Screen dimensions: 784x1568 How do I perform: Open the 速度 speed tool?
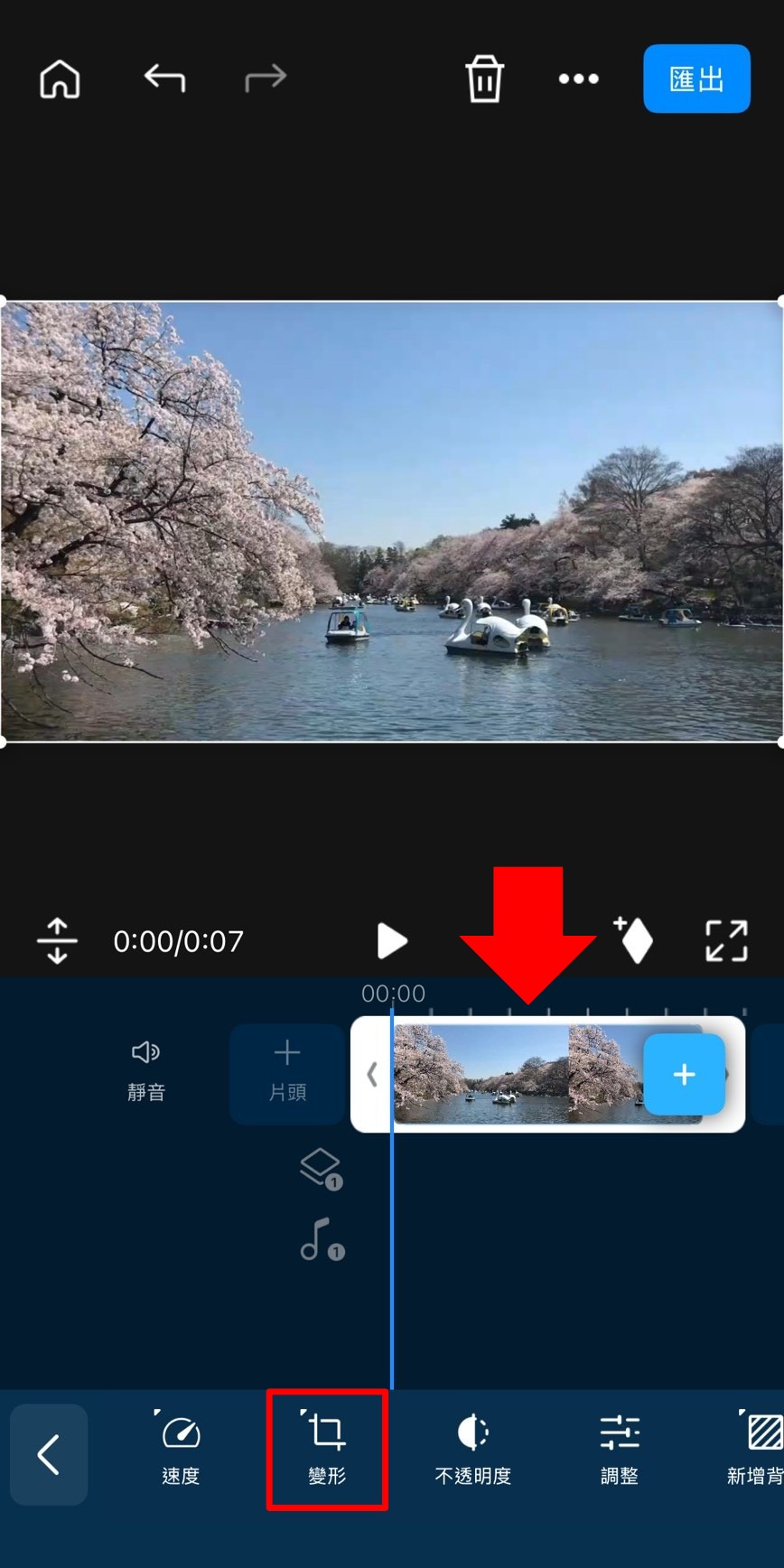181,1451
